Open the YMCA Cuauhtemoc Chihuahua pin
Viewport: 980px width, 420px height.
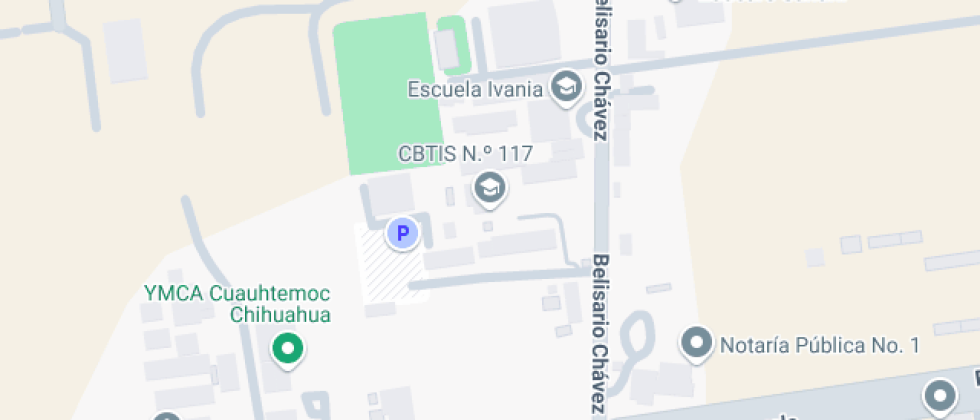pos(289,349)
